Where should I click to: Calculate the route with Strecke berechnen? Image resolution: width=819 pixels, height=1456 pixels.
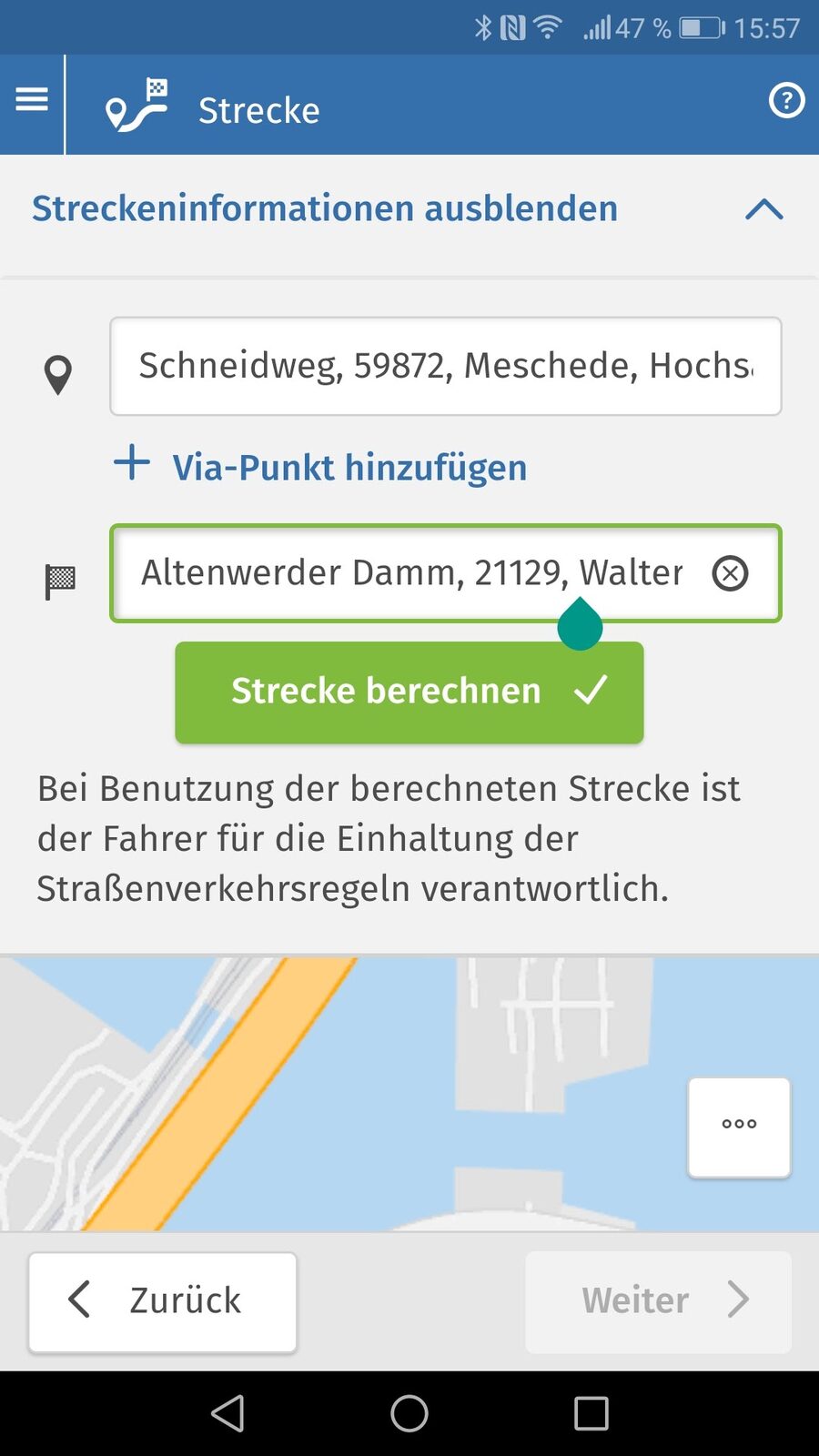point(409,692)
